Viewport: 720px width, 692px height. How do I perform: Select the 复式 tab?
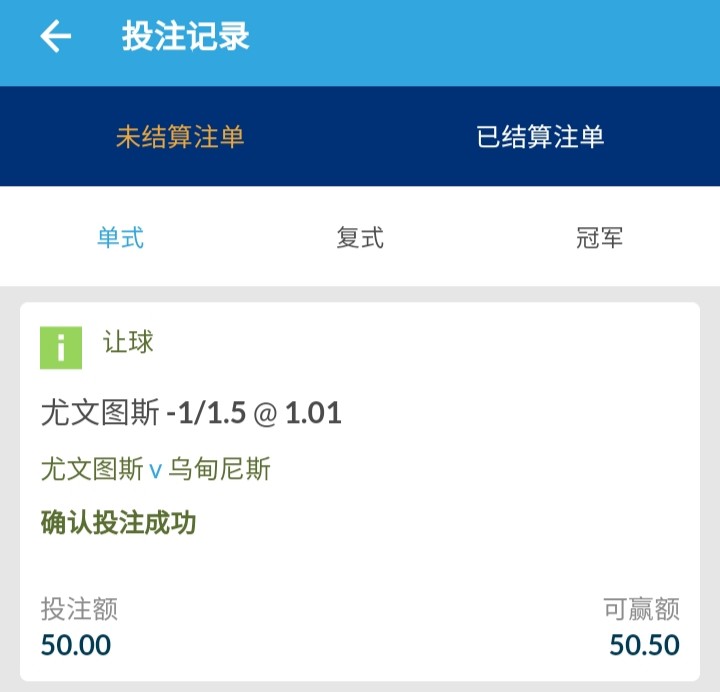click(360, 238)
